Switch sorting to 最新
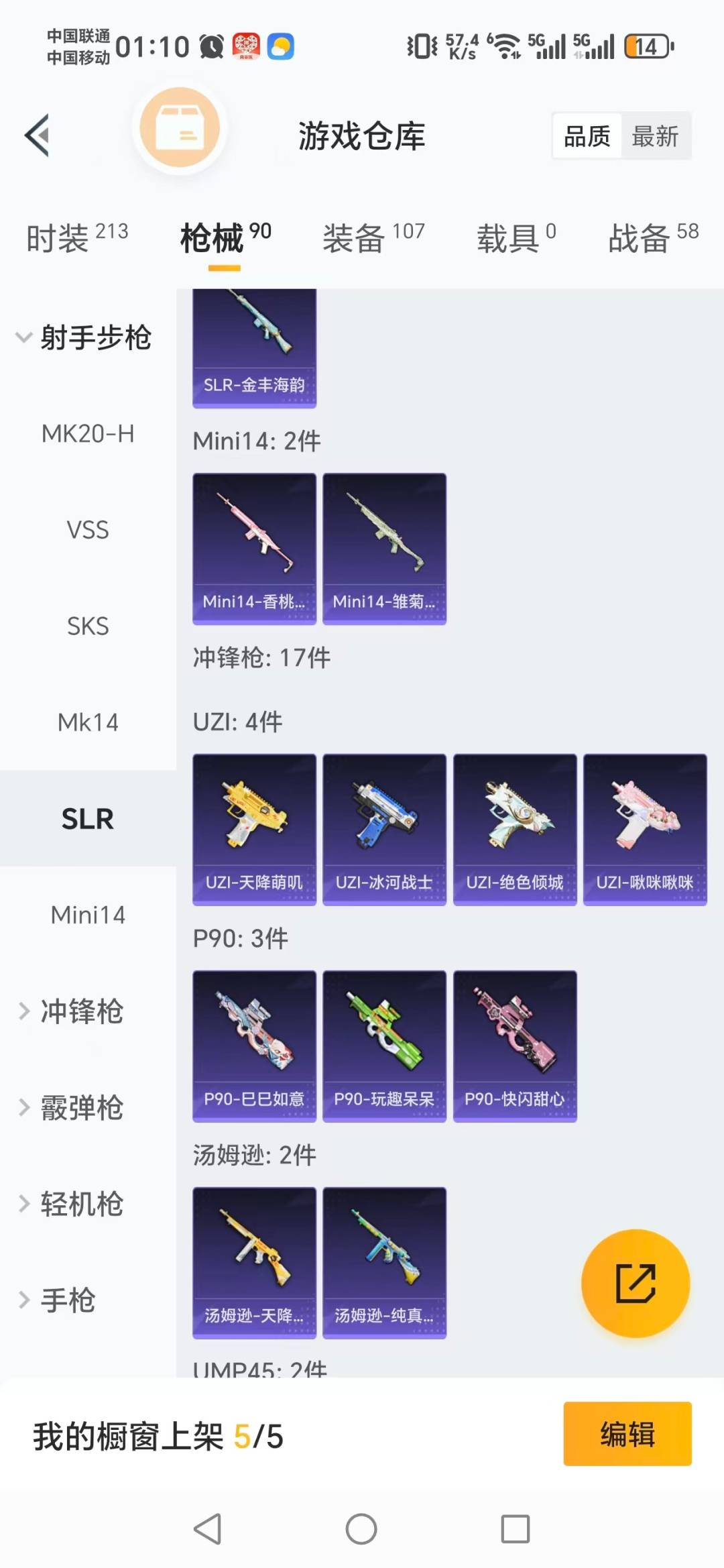This screenshot has height=1568, width=724. coord(656,135)
